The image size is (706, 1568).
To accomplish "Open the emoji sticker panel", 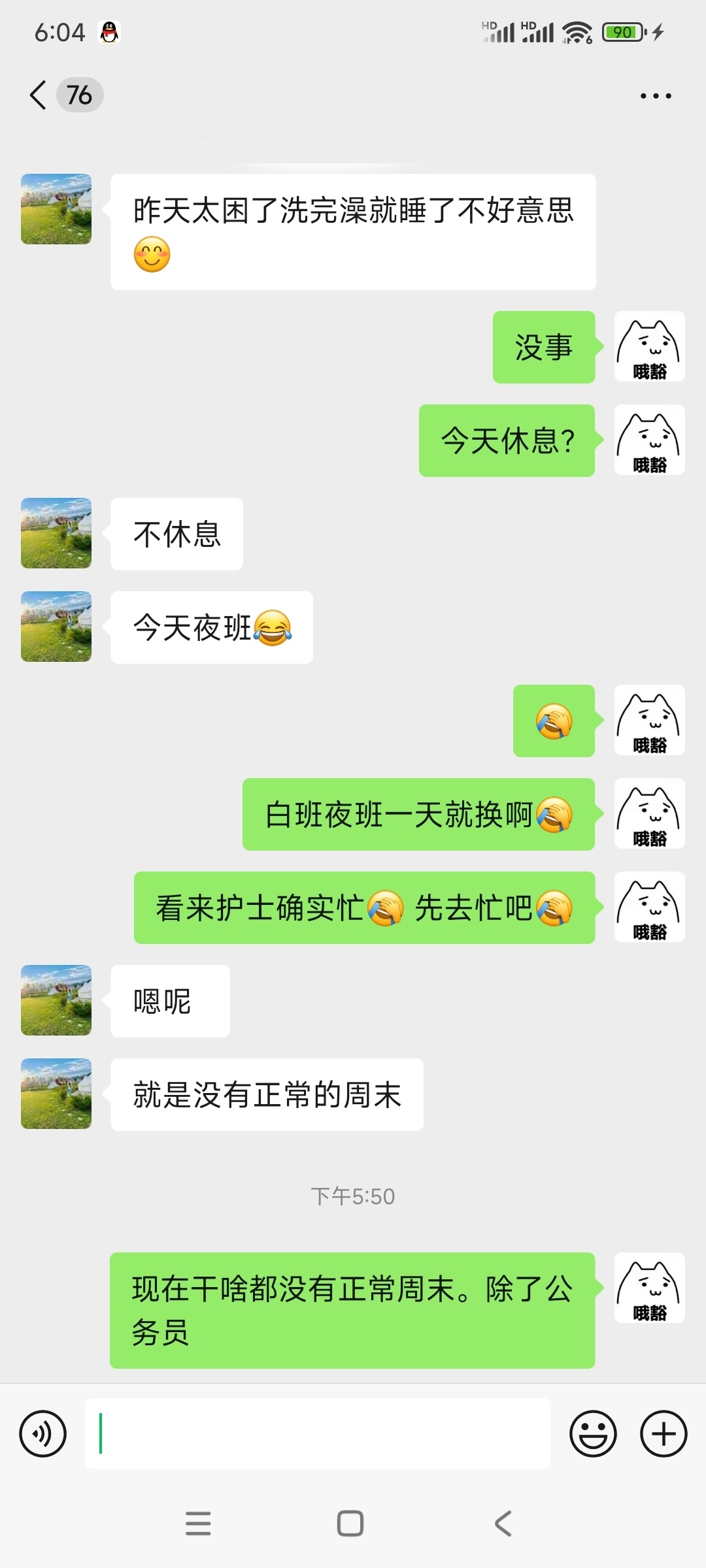I will [x=593, y=1434].
